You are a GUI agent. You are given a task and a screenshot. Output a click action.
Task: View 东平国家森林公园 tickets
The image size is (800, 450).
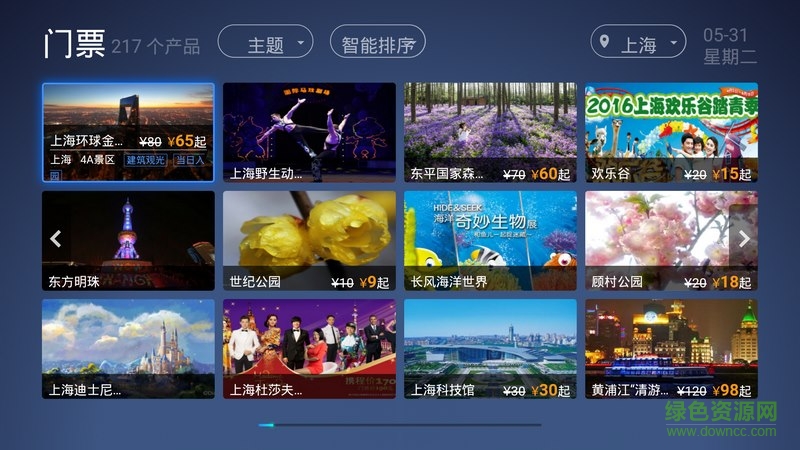point(490,132)
